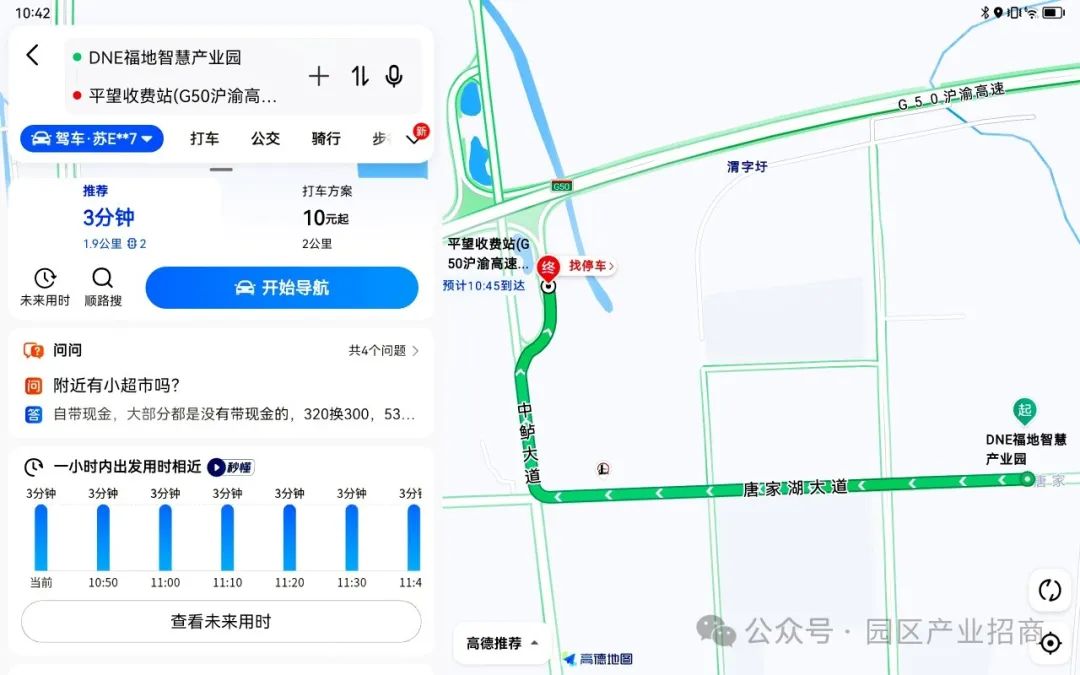This screenshot has height=675, width=1080.
Task: Select the 打车方案 10元起 option
Action: [x=326, y=217]
